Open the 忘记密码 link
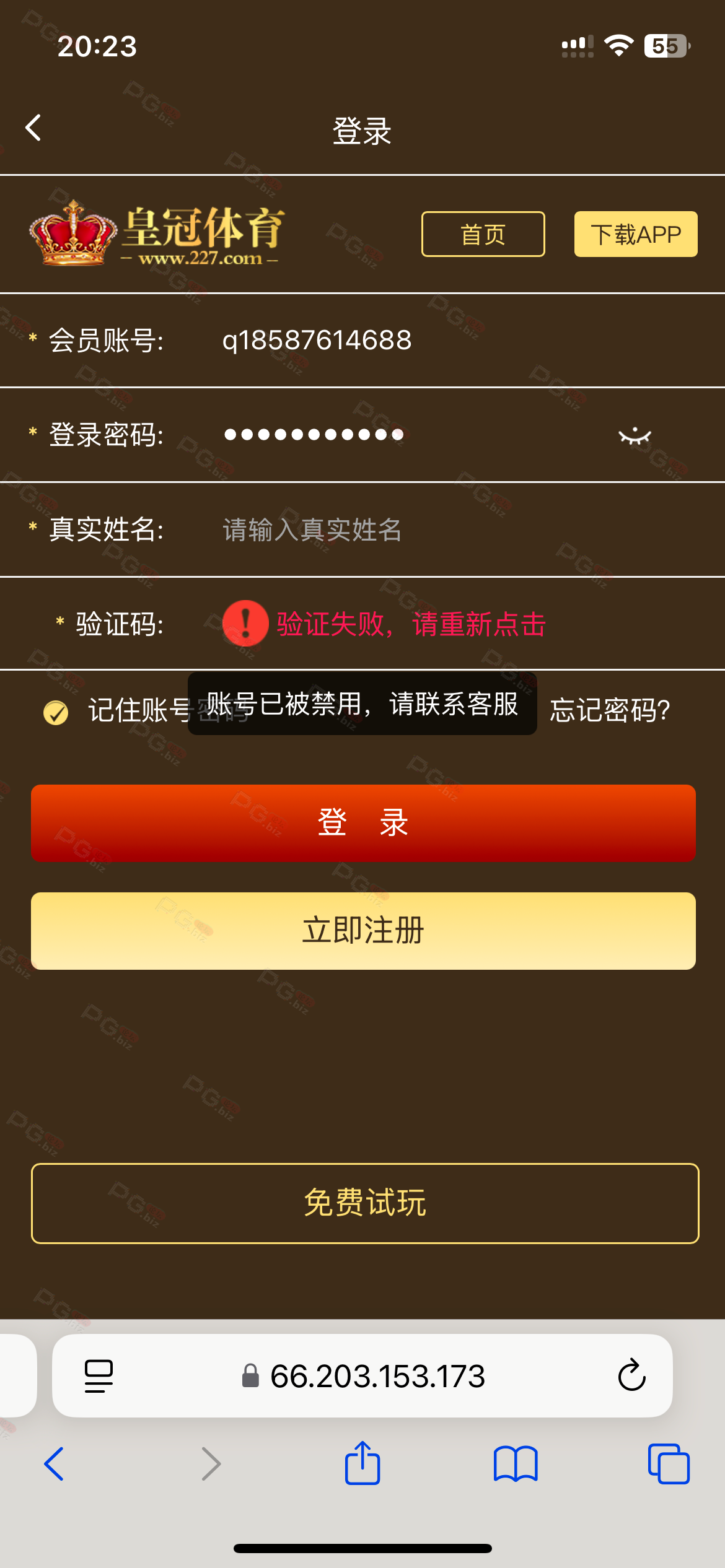The width and height of the screenshot is (725, 1568). coord(610,710)
